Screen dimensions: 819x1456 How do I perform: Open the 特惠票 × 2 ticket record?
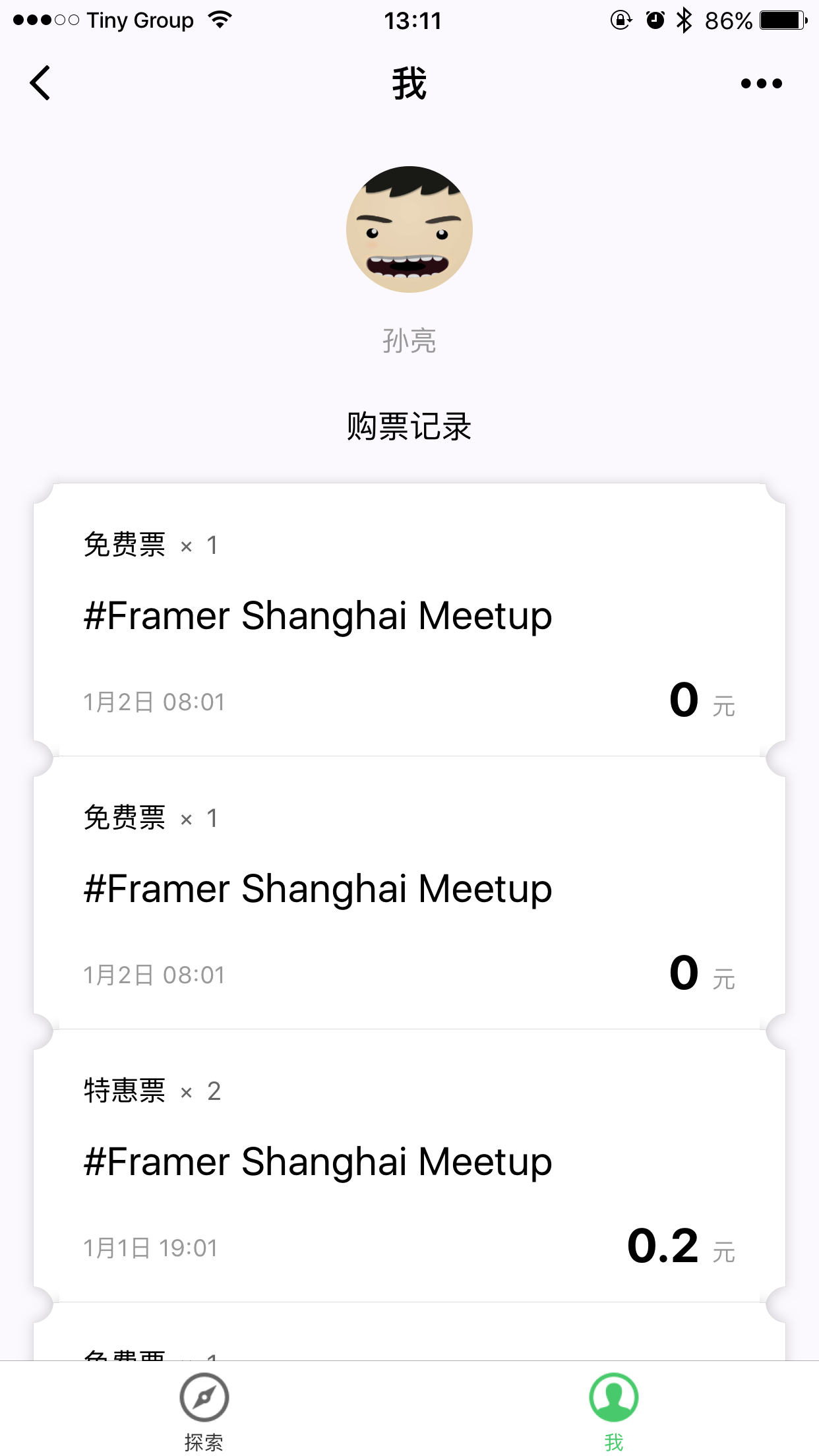click(x=409, y=1165)
